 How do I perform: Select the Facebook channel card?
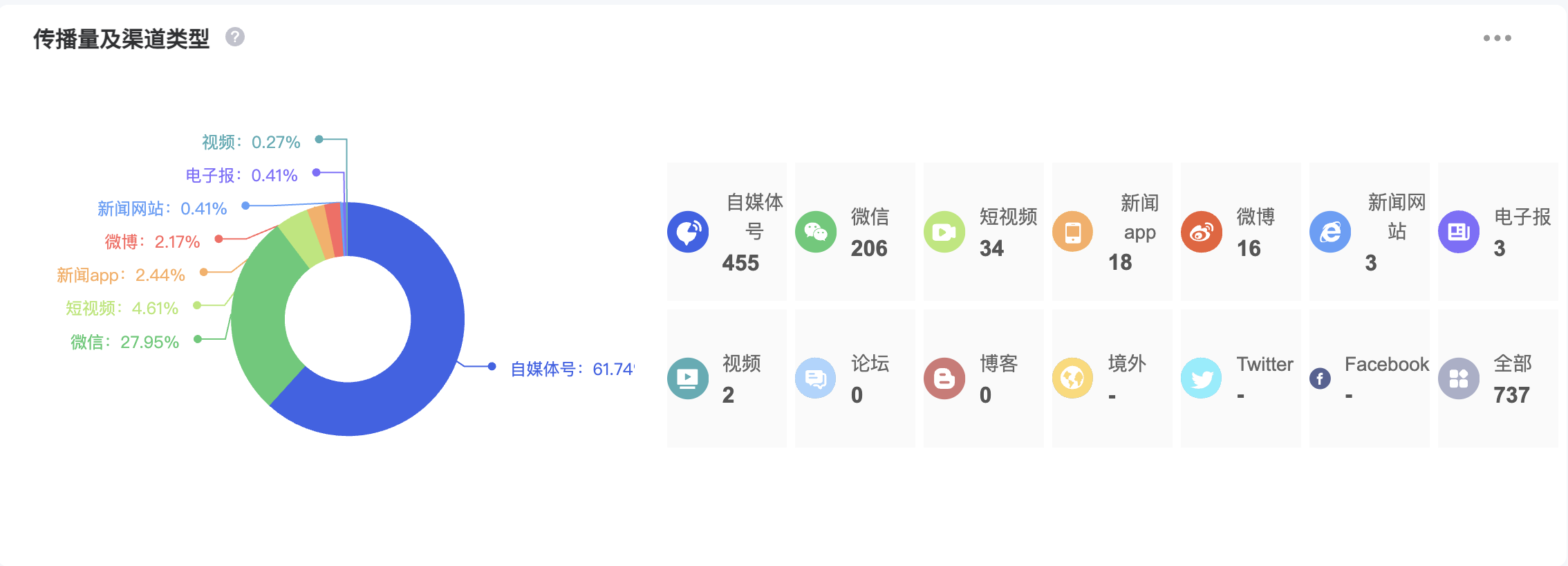[x=1369, y=378]
